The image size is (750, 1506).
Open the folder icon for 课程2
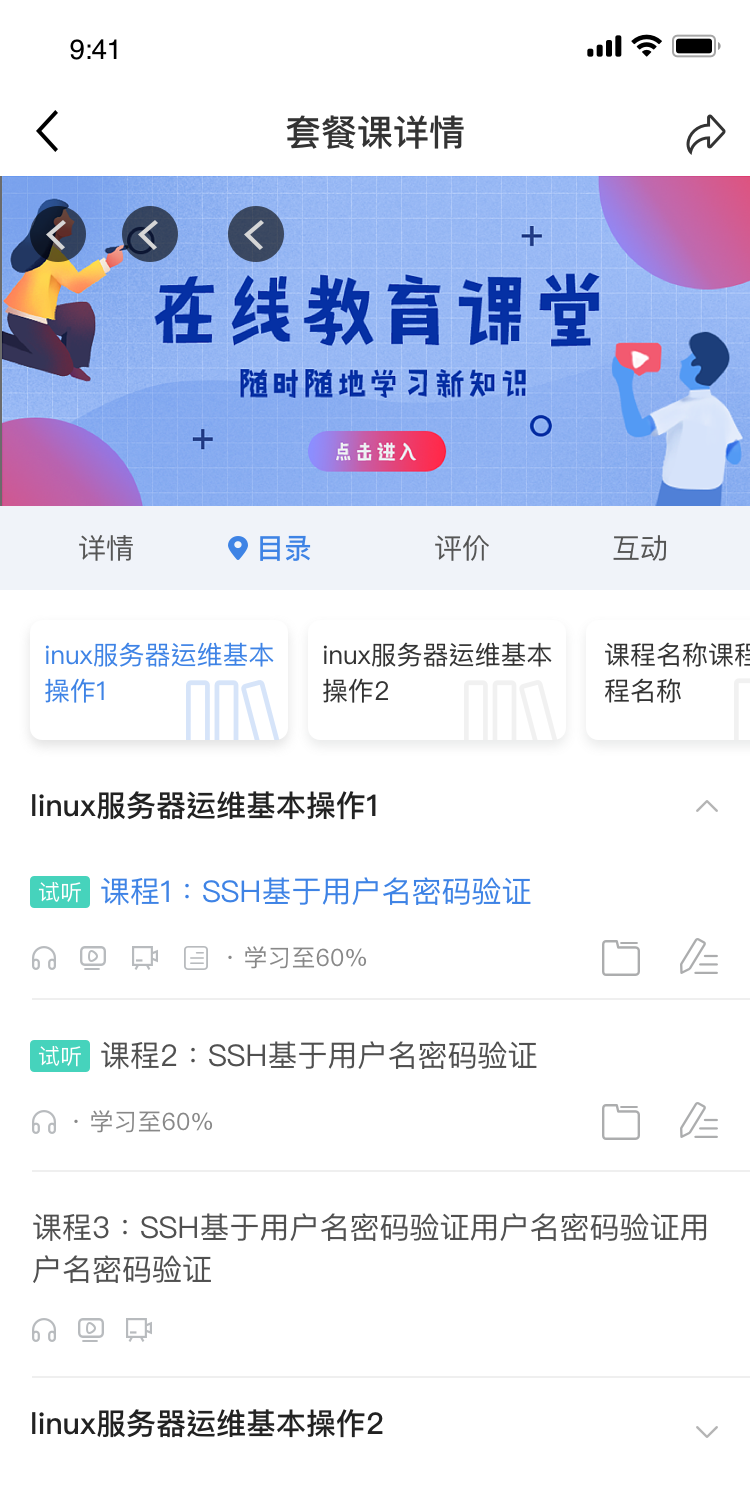621,1122
